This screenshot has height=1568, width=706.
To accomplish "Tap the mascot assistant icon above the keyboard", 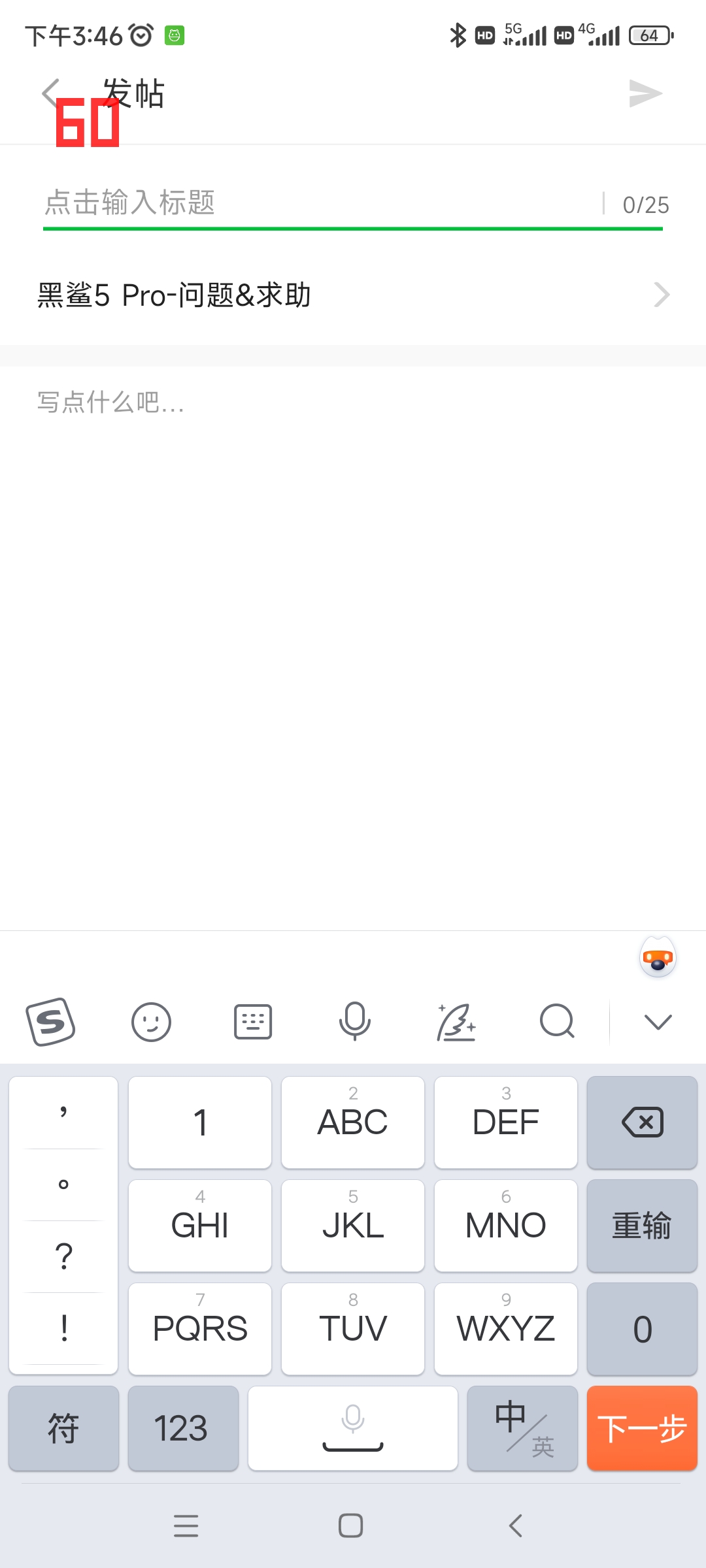I will (658, 958).
